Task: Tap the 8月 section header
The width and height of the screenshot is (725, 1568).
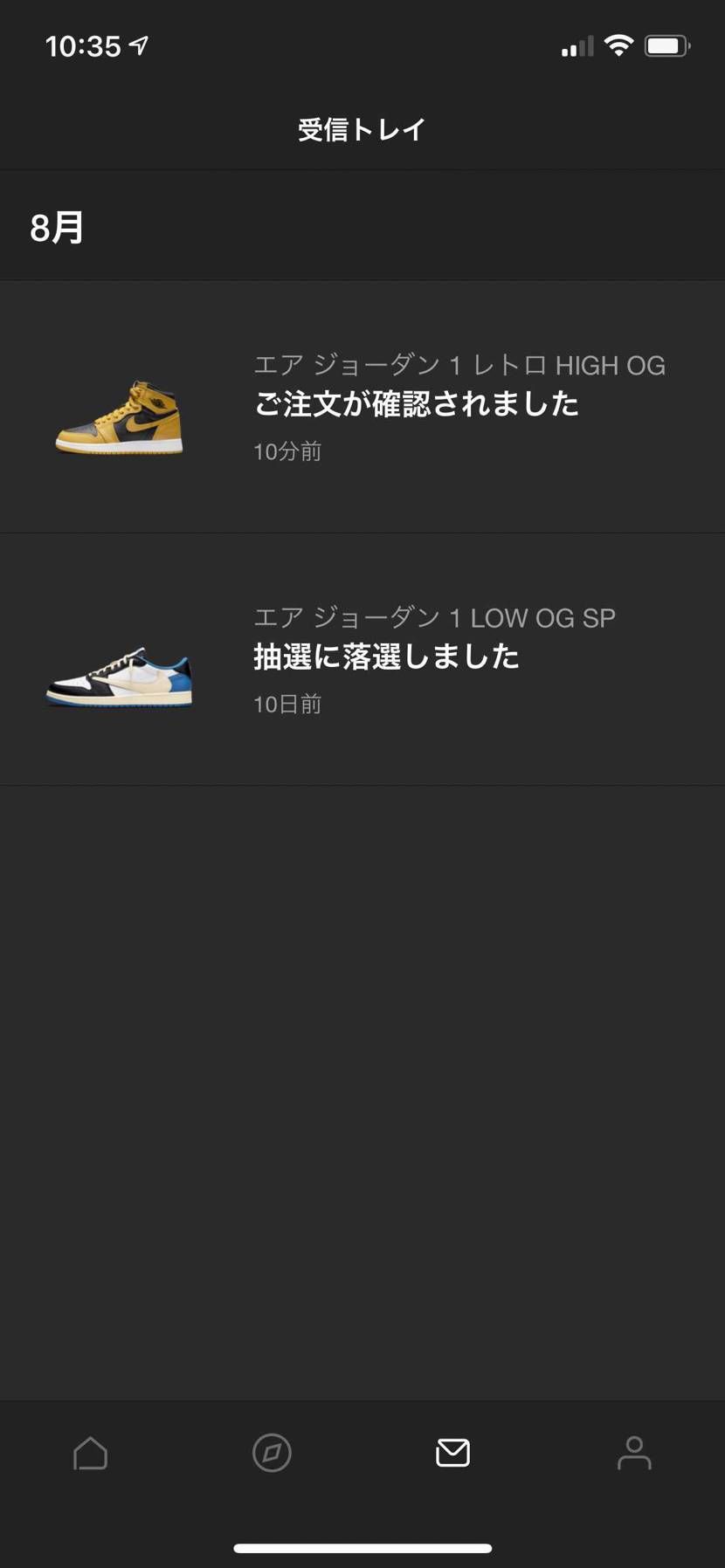Action: tap(56, 226)
